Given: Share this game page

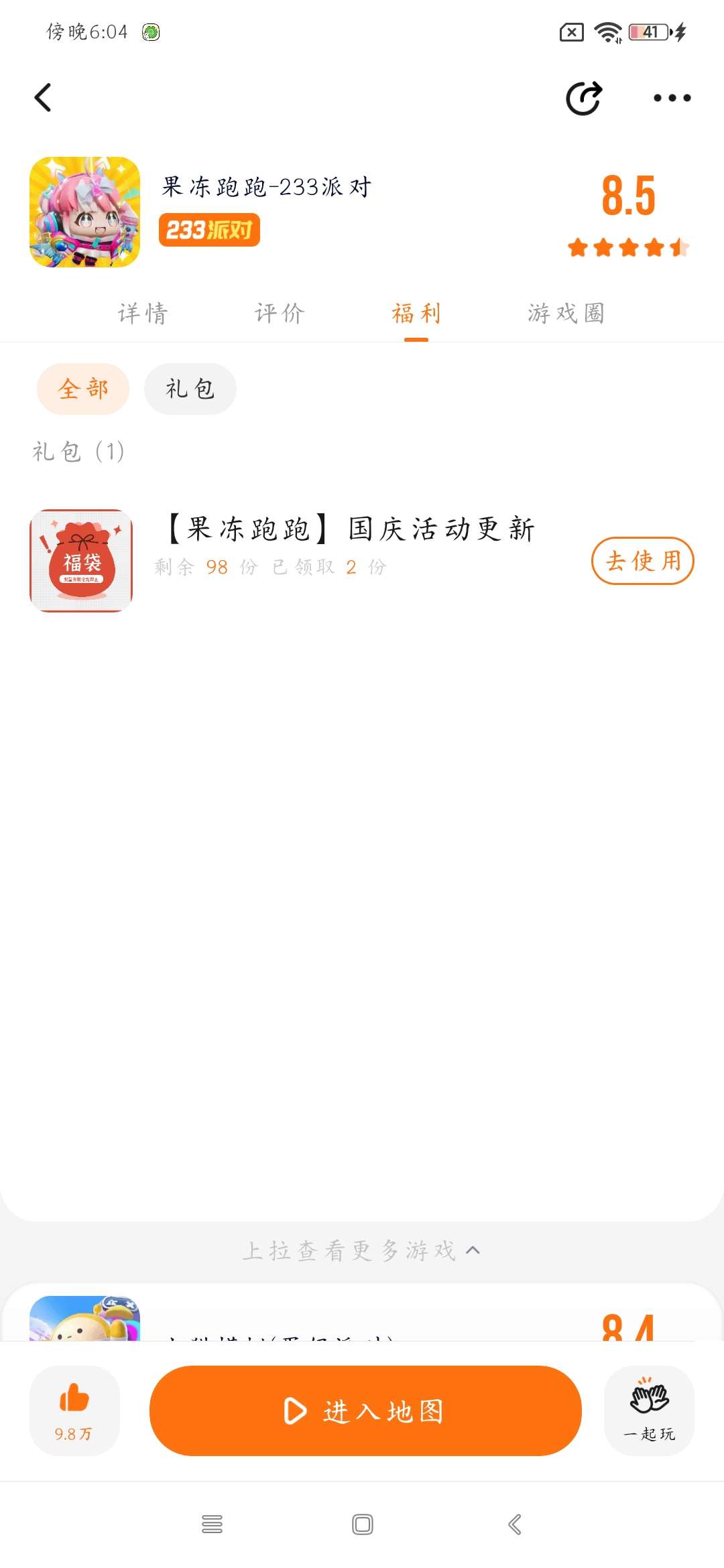Looking at the screenshot, I should (x=584, y=99).
